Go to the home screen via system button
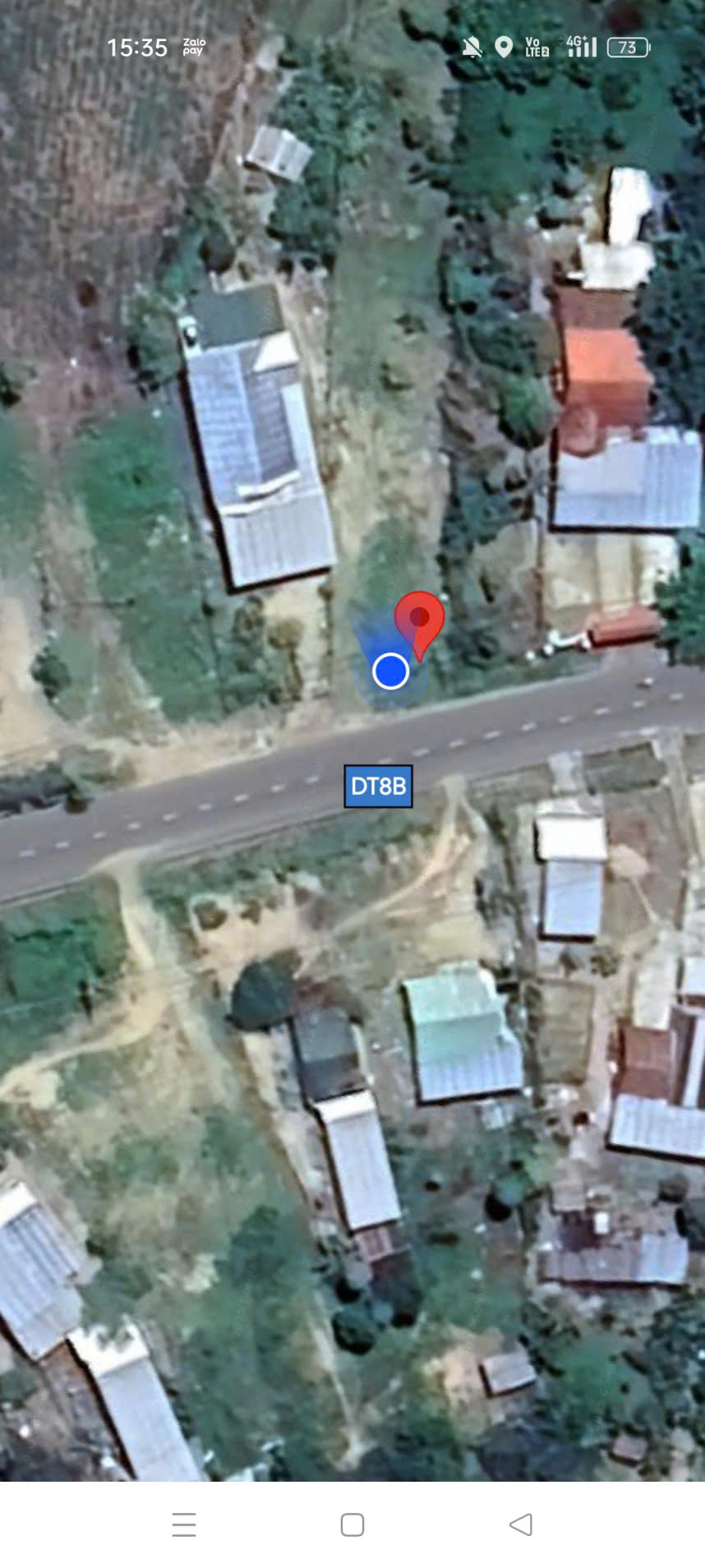The image size is (705, 1568). 352,1524
